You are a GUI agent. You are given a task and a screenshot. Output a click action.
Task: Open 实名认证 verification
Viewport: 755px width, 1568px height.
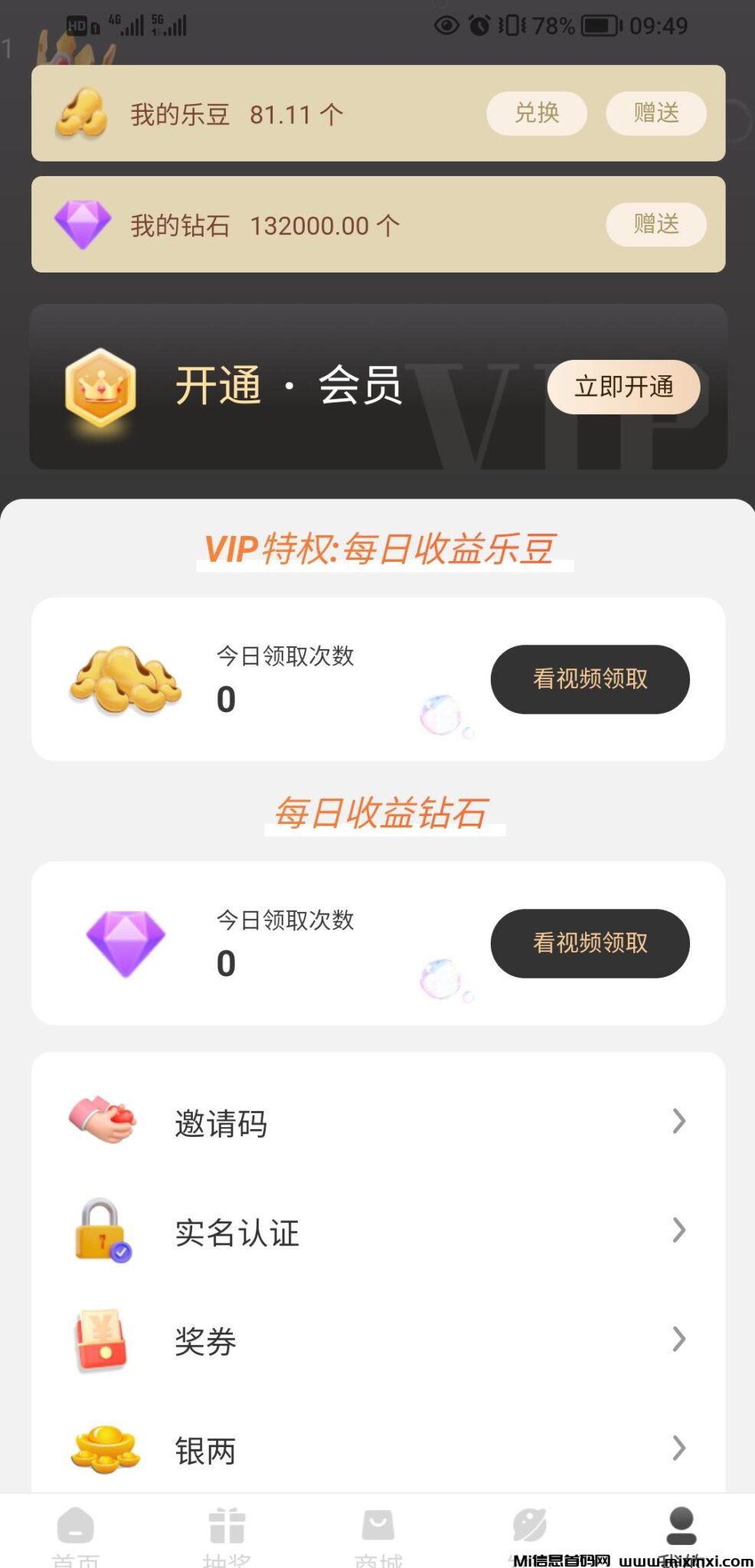click(377, 1232)
